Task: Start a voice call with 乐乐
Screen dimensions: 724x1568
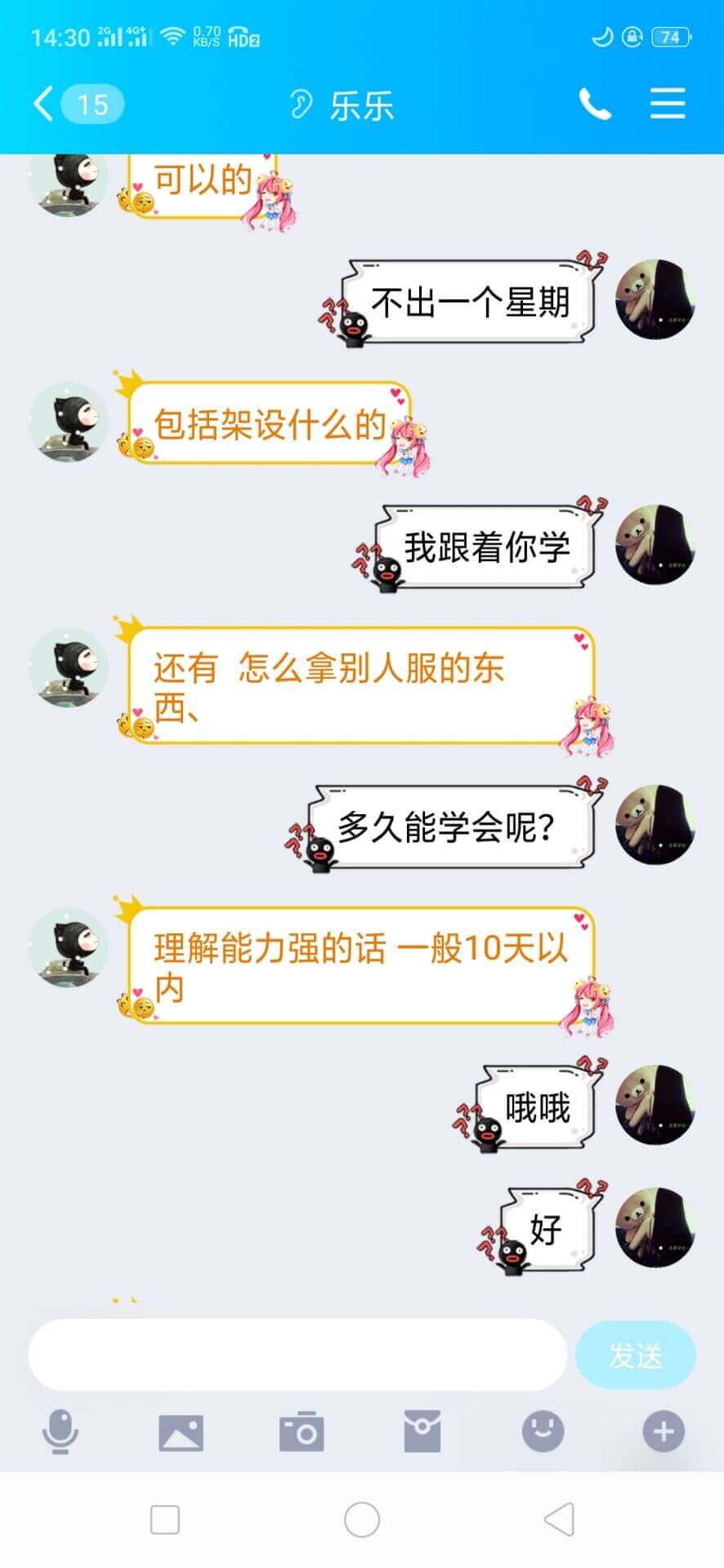Action: click(x=594, y=105)
